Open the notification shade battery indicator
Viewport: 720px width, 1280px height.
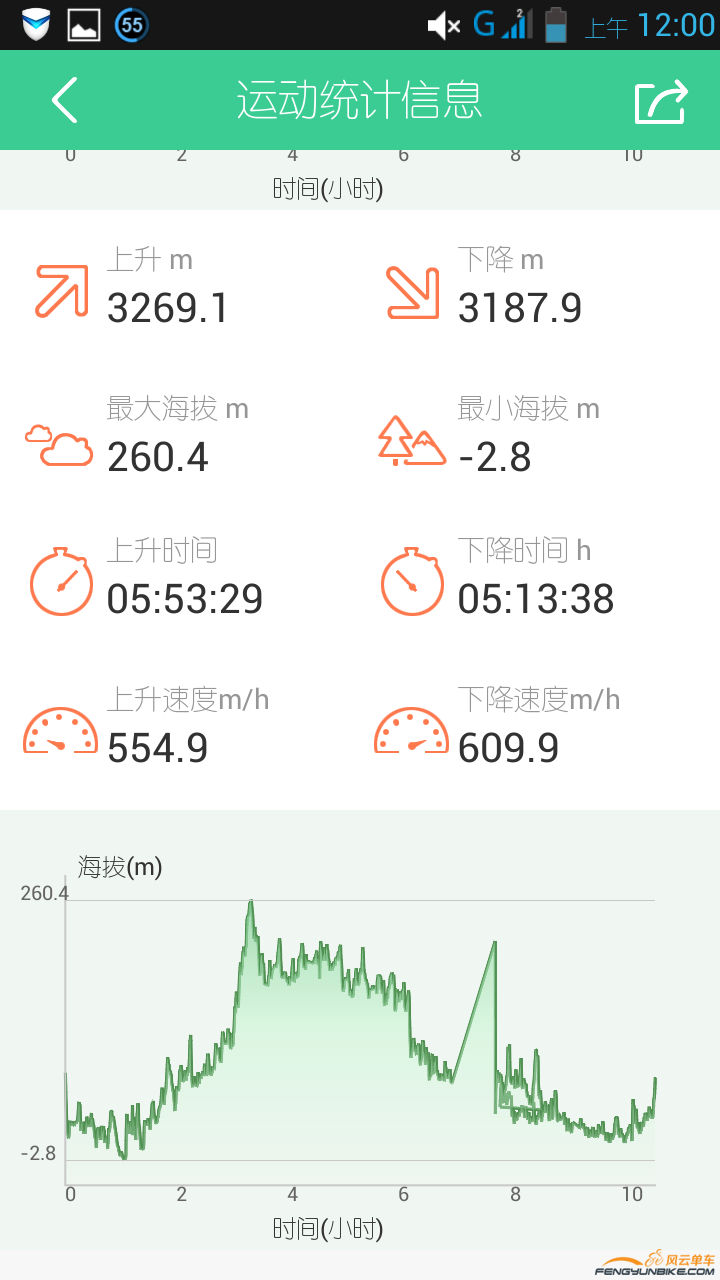click(555, 27)
